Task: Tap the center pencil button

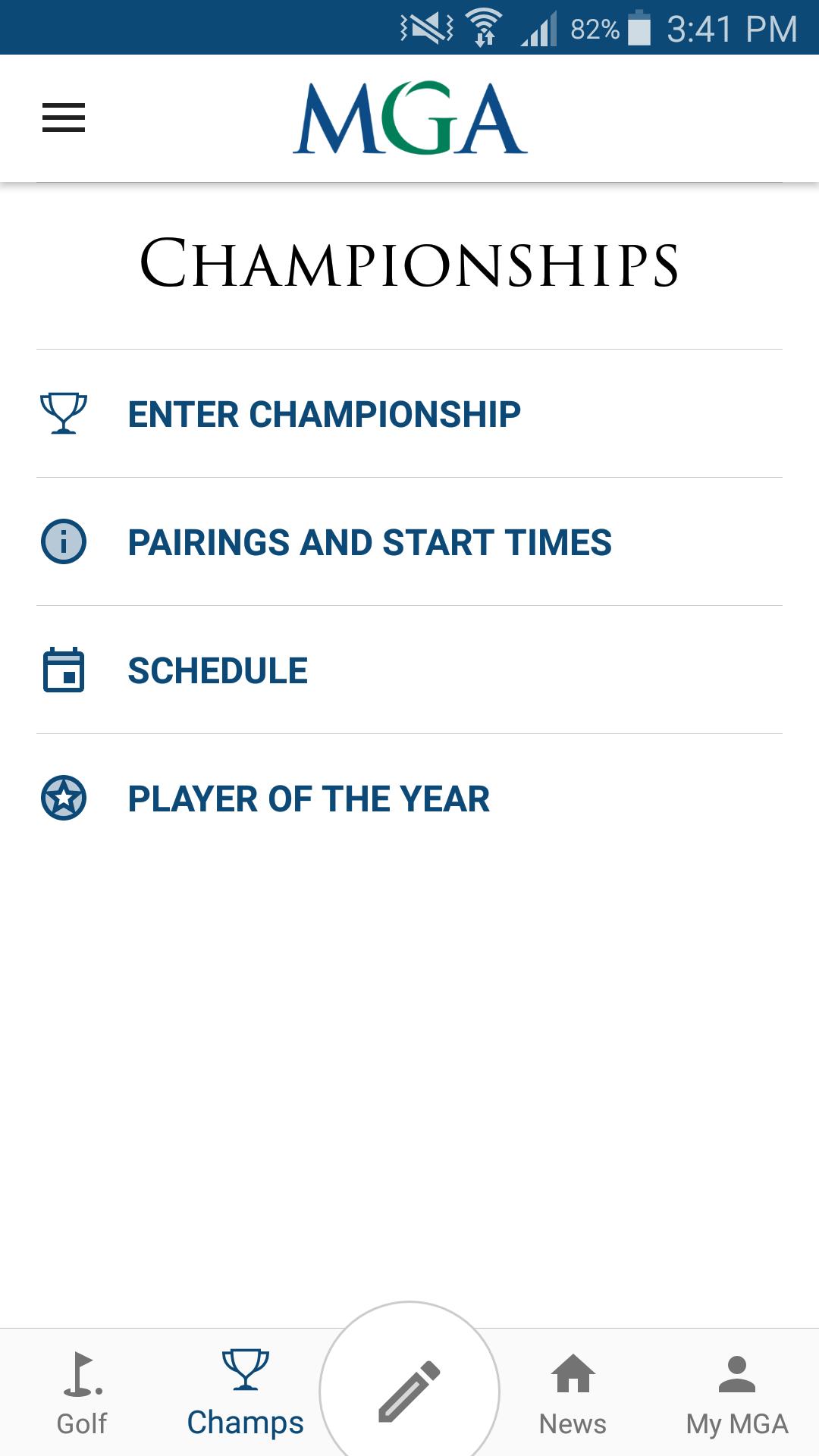Action: click(409, 1392)
